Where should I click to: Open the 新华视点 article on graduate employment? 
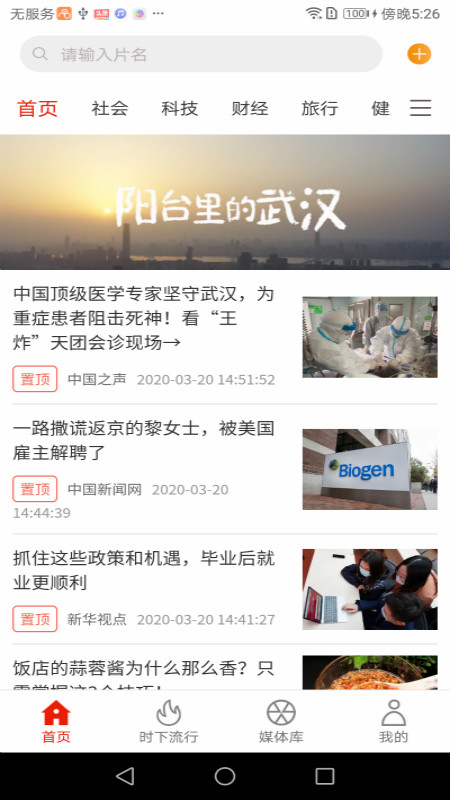click(x=225, y=589)
